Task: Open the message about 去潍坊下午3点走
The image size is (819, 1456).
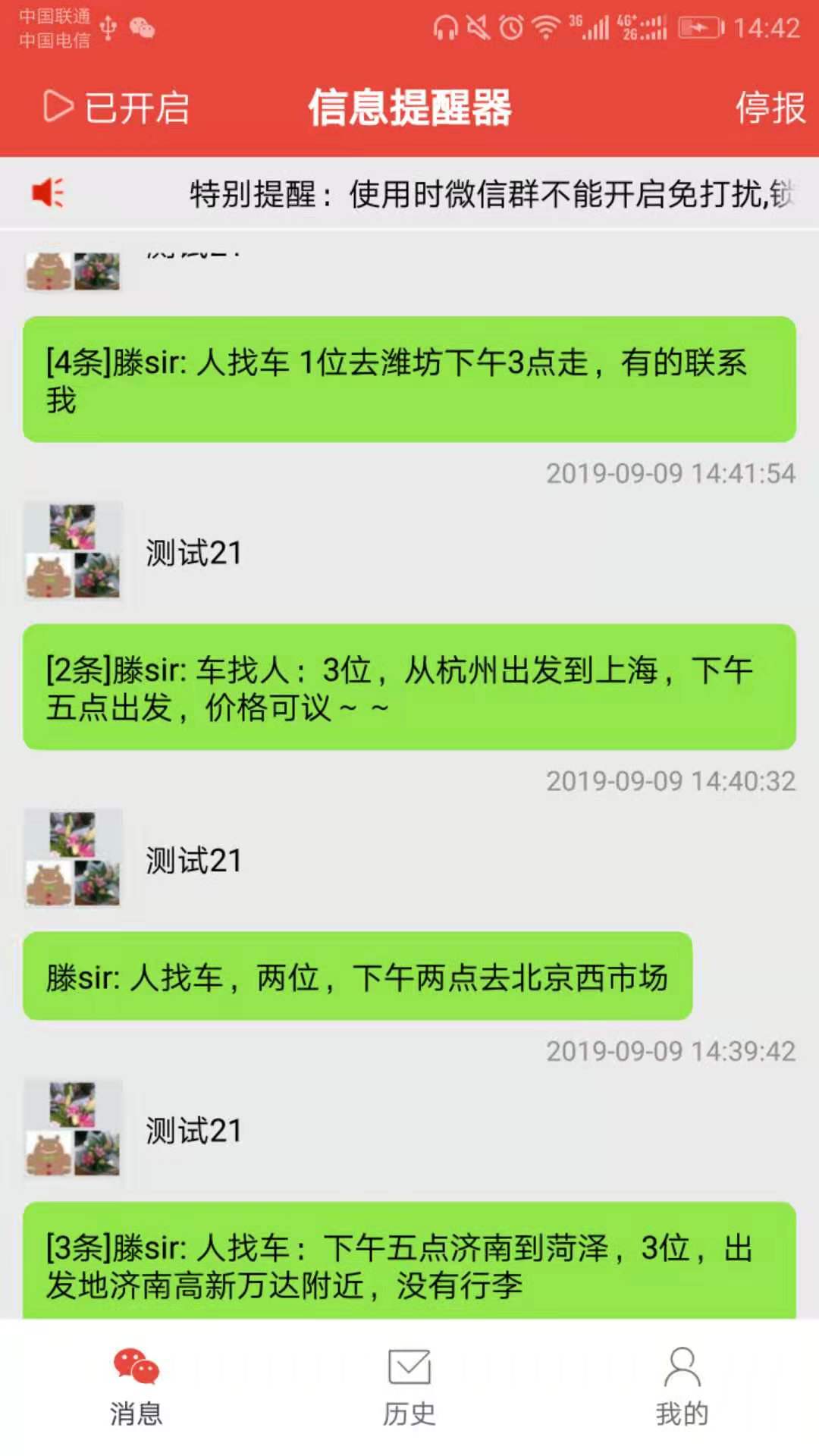Action: point(409,379)
